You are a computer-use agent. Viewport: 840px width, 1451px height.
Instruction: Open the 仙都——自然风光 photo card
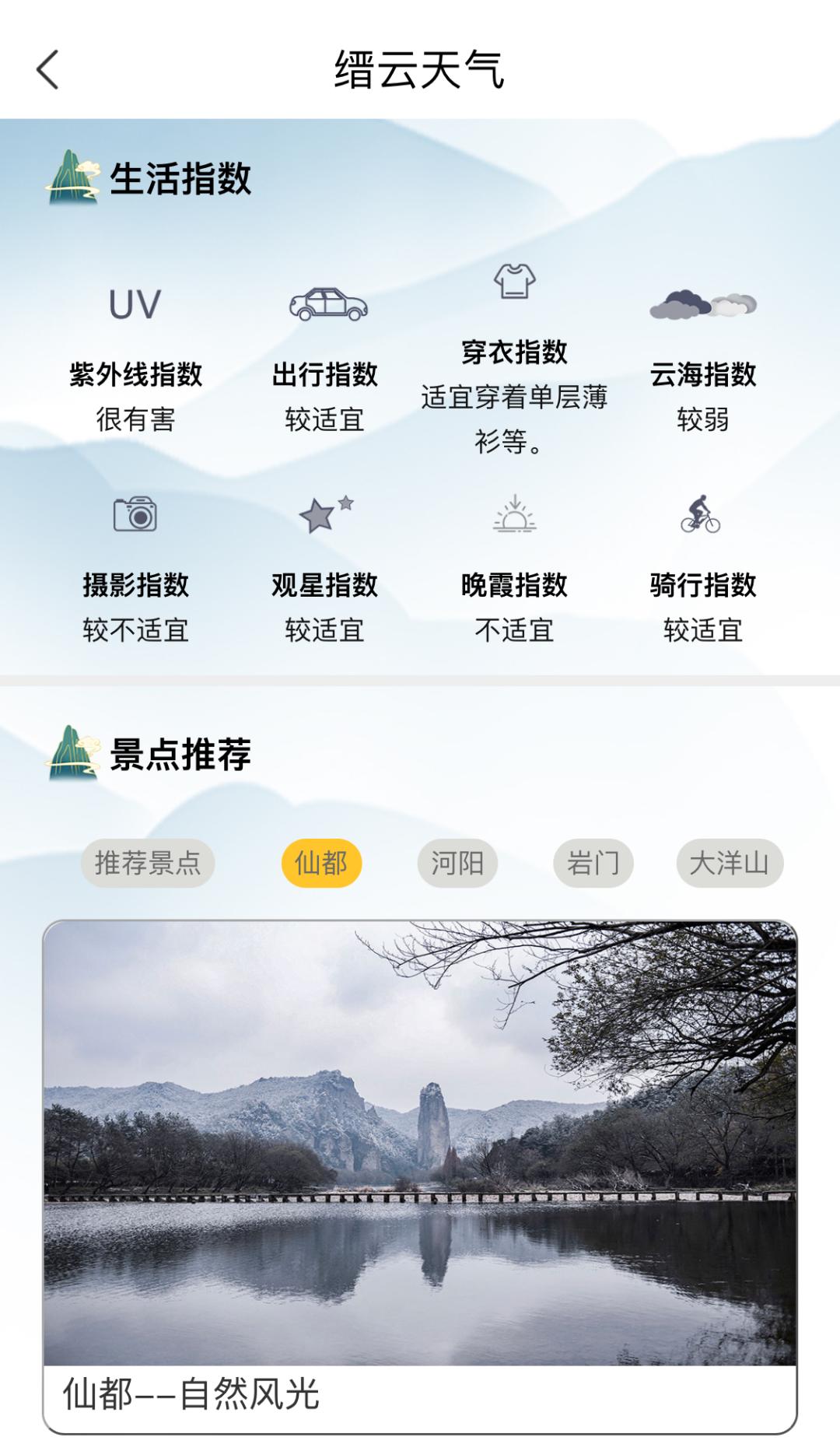pyautogui.click(x=420, y=1175)
